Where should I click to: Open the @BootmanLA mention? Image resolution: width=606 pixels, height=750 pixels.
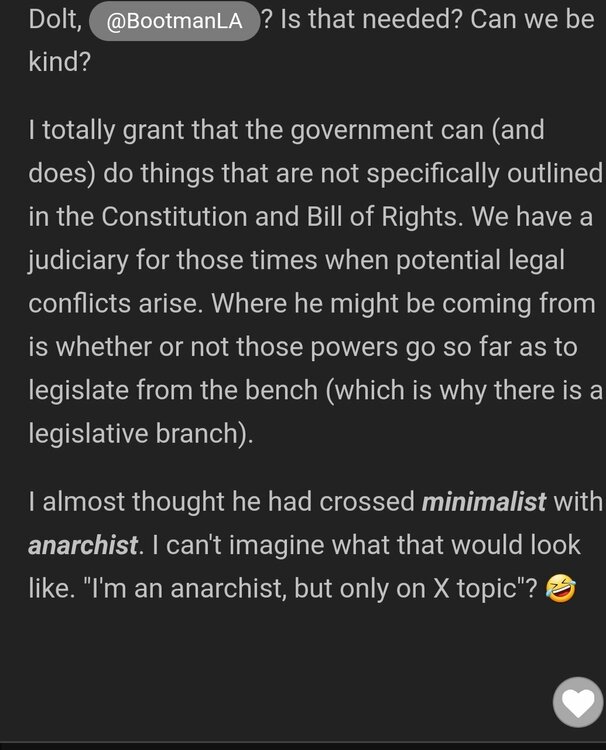coord(173,21)
